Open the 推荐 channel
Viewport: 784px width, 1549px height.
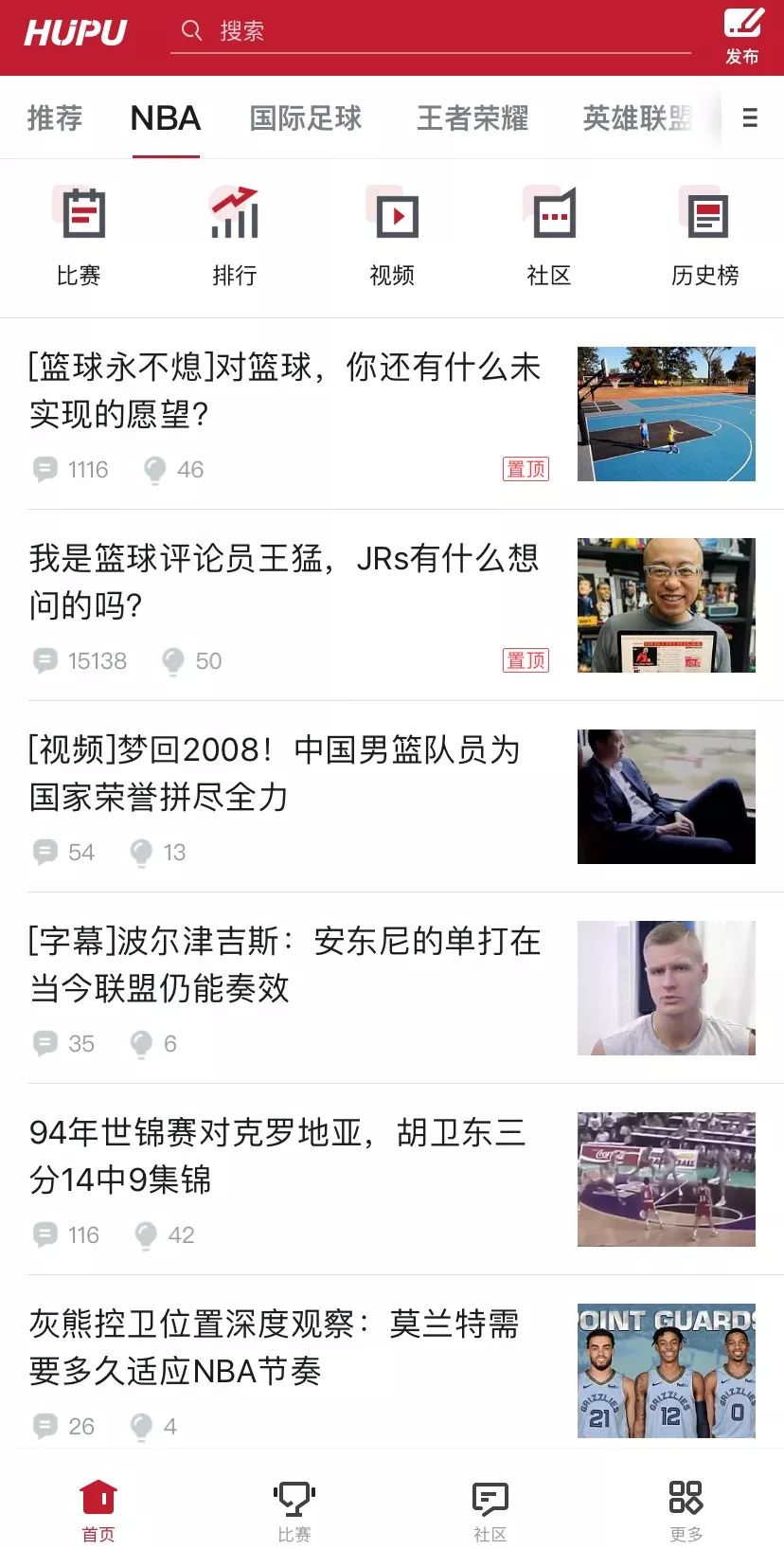[x=54, y=117]
